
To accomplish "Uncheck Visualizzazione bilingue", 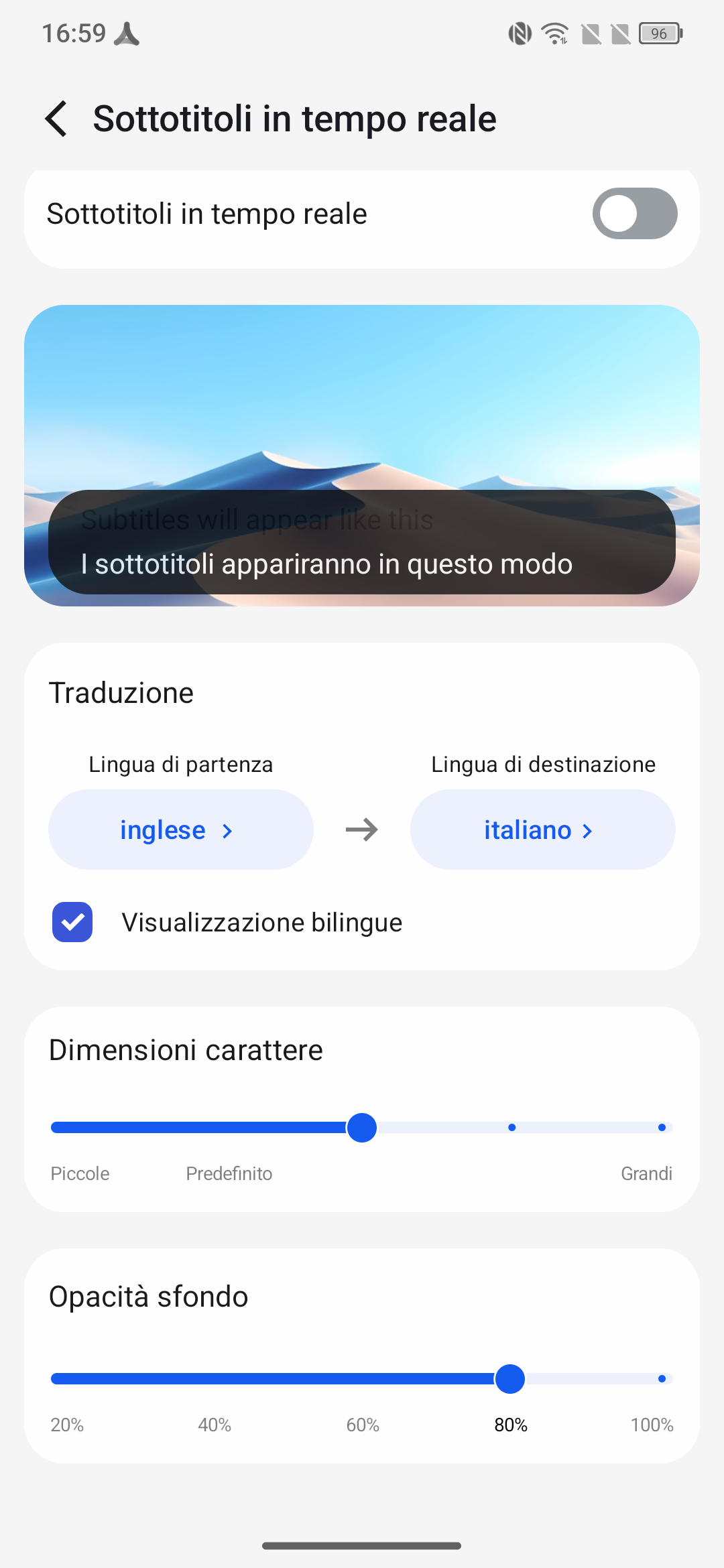I will 72,922.
